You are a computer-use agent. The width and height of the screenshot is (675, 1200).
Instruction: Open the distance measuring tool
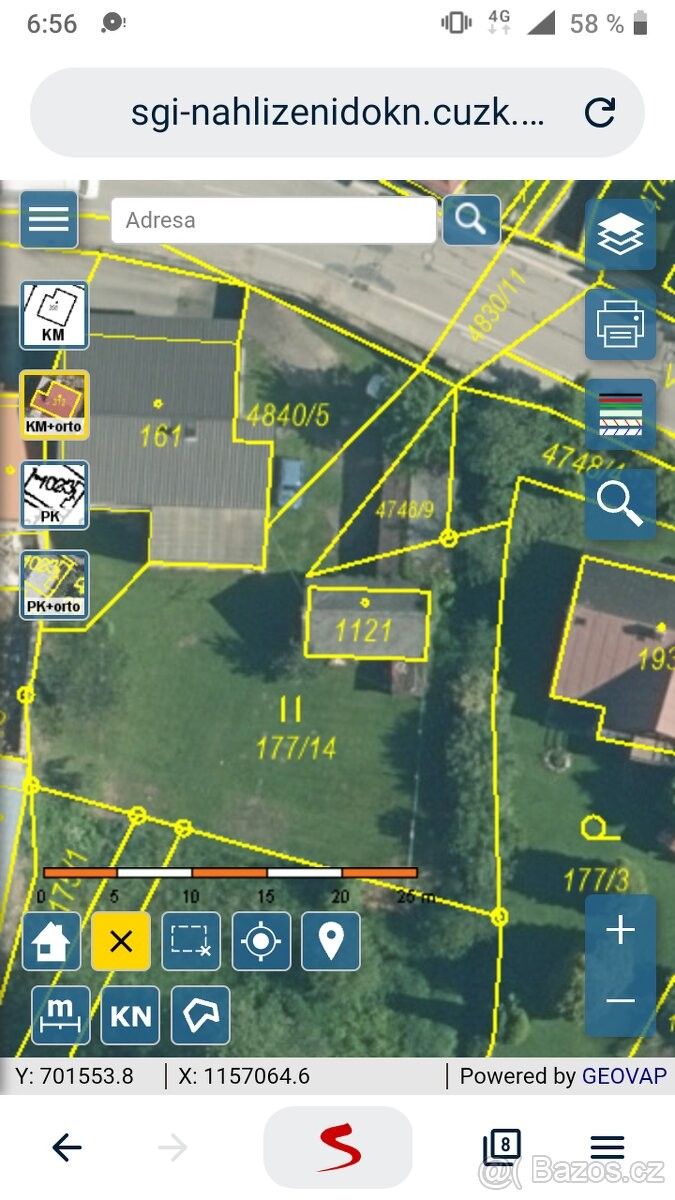[x=61, y=1015]
